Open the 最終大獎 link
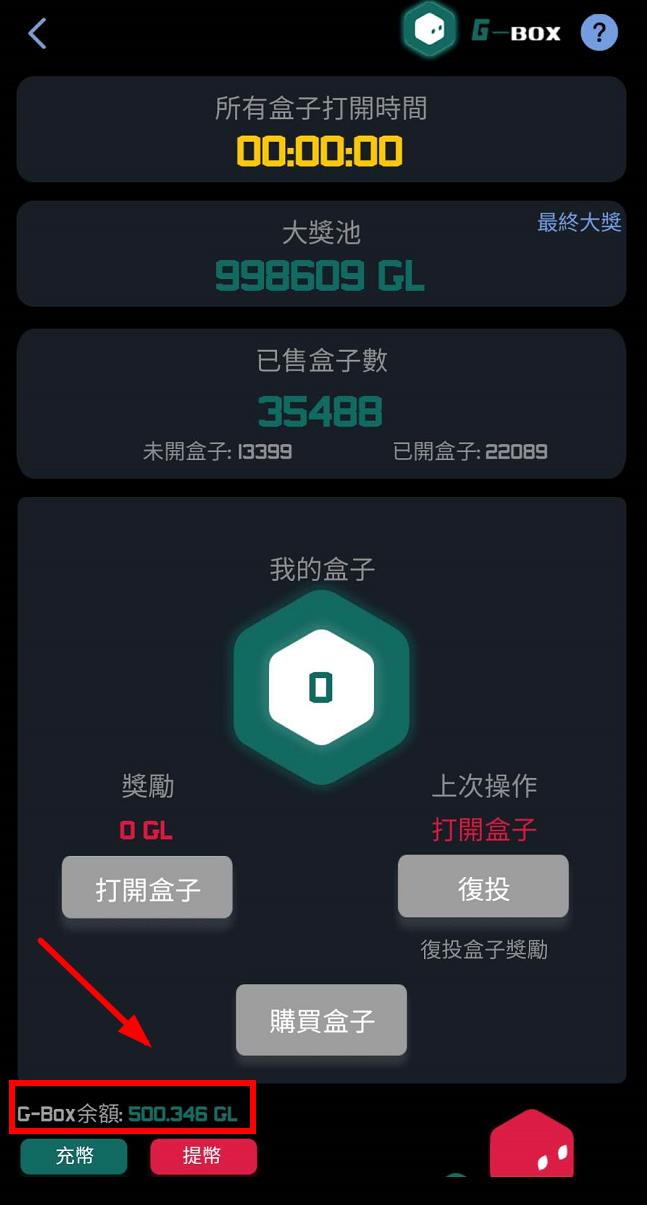The image size is (647, 1205). tap(579, 223)
